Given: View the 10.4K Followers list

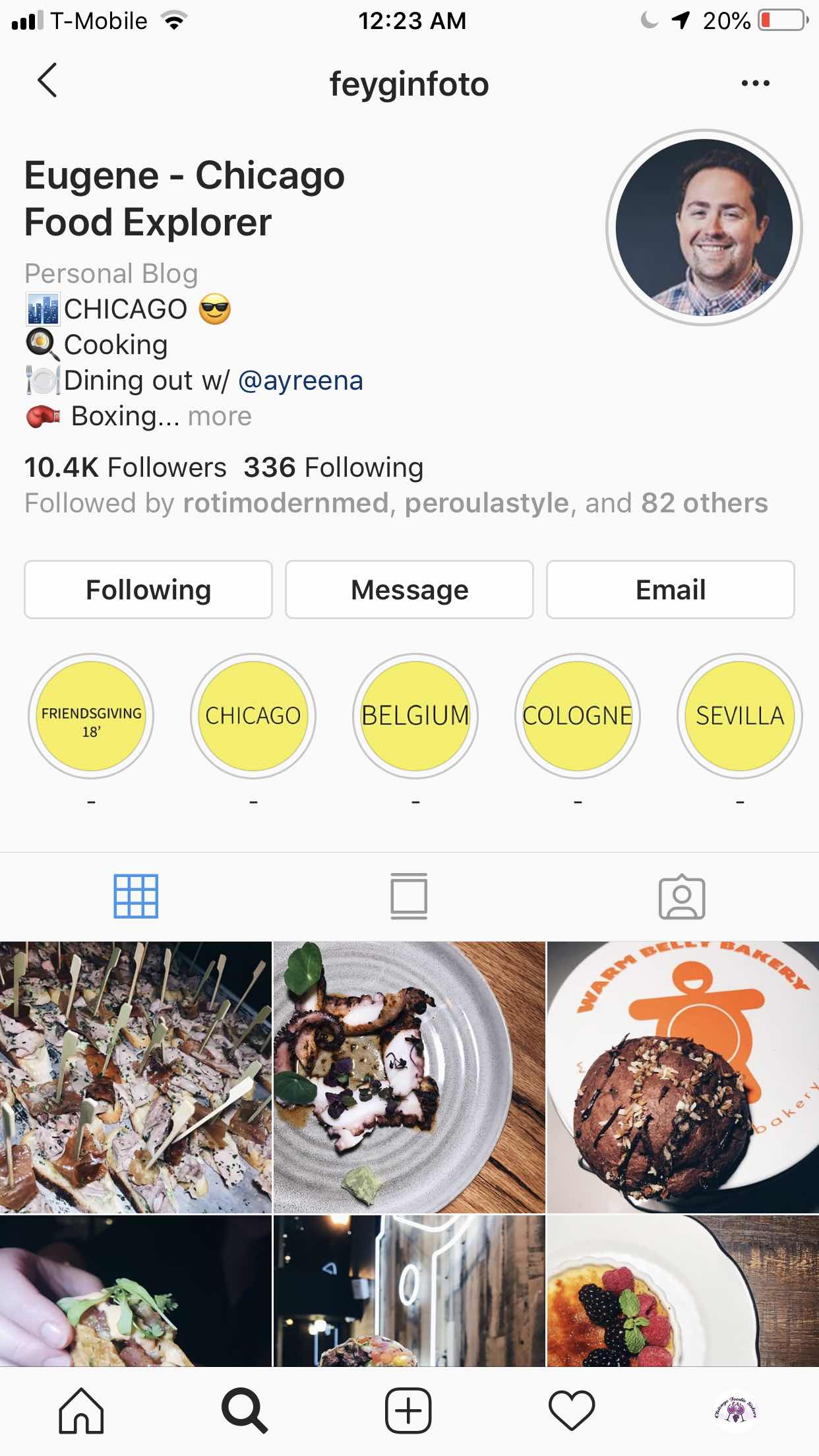Looking at the screenshot, I should tap(125, 468).
